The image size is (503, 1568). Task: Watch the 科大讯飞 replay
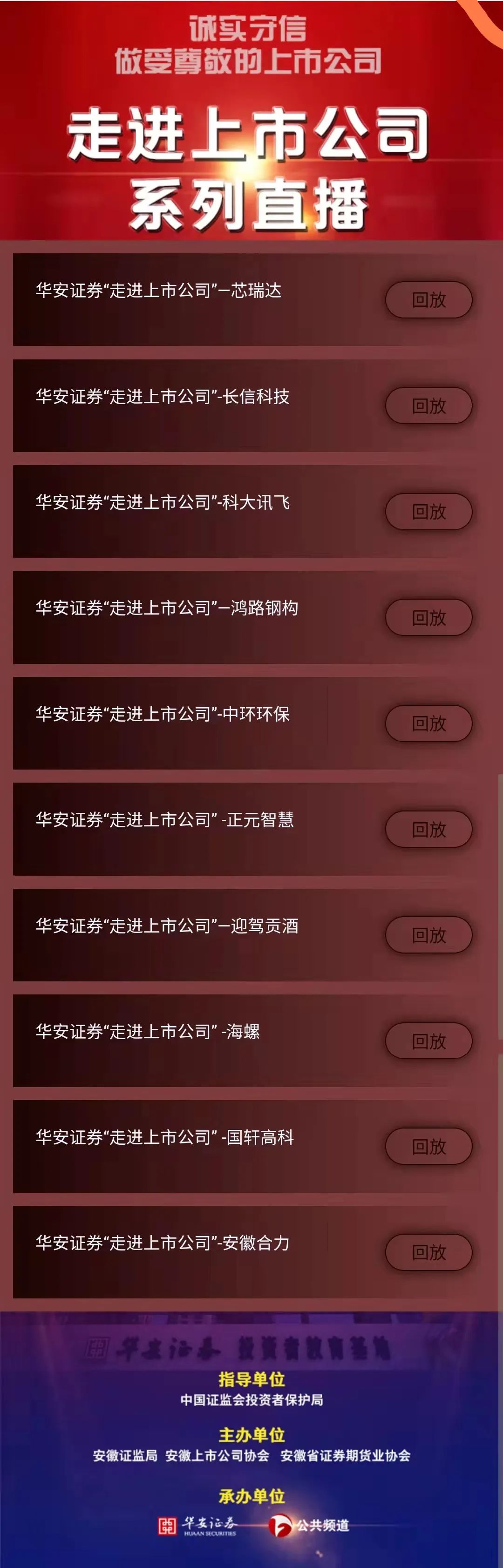tap(428, 511)
